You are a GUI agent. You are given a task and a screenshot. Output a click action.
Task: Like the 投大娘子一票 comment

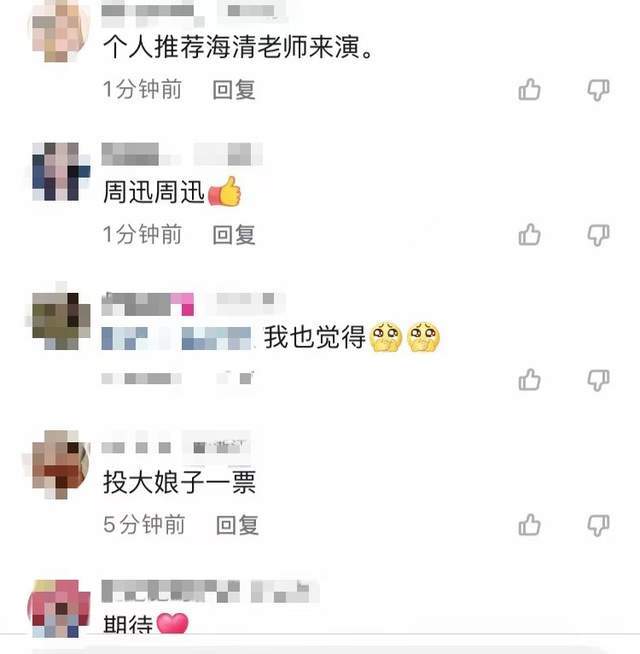click(529, 525)
